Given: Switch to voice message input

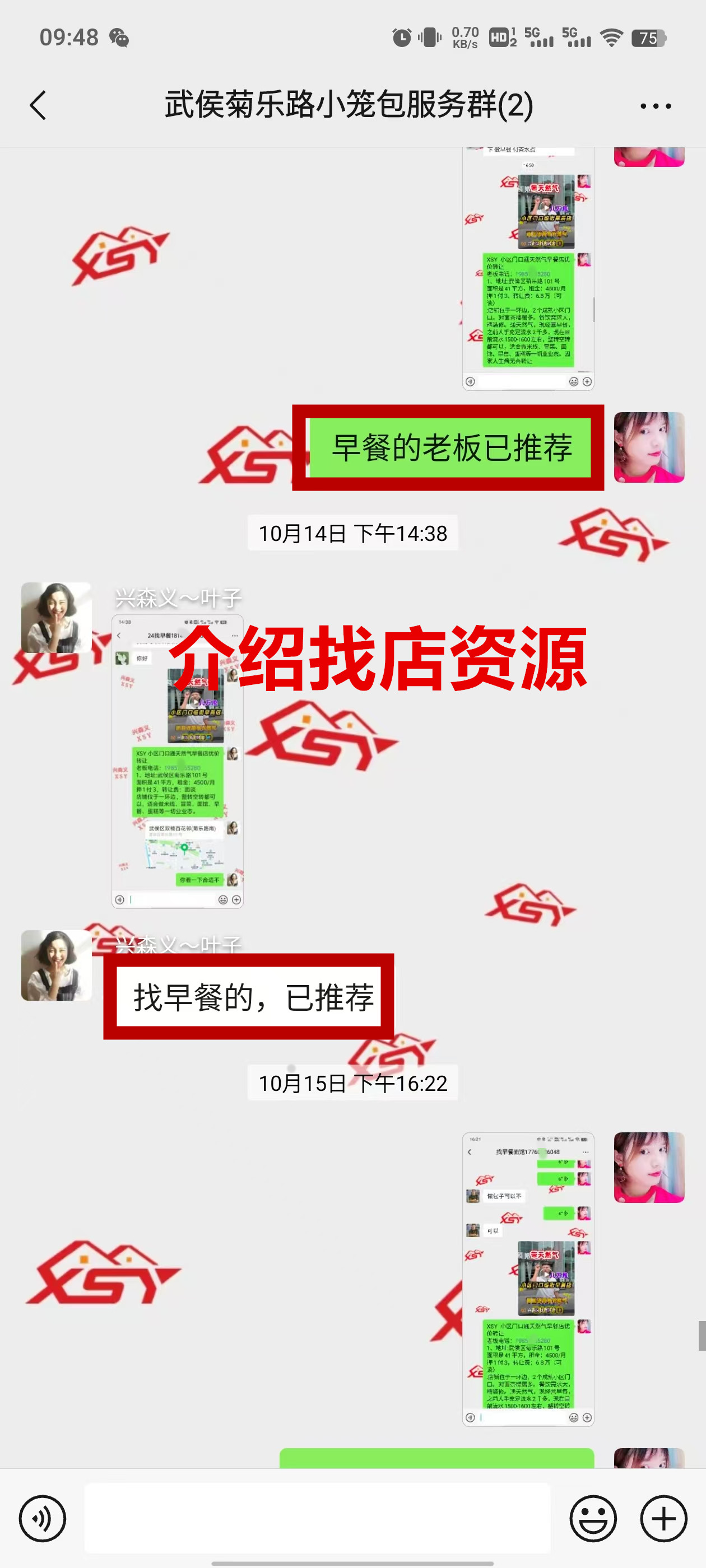Looking at the screenshot, I should coord(42,1518).
